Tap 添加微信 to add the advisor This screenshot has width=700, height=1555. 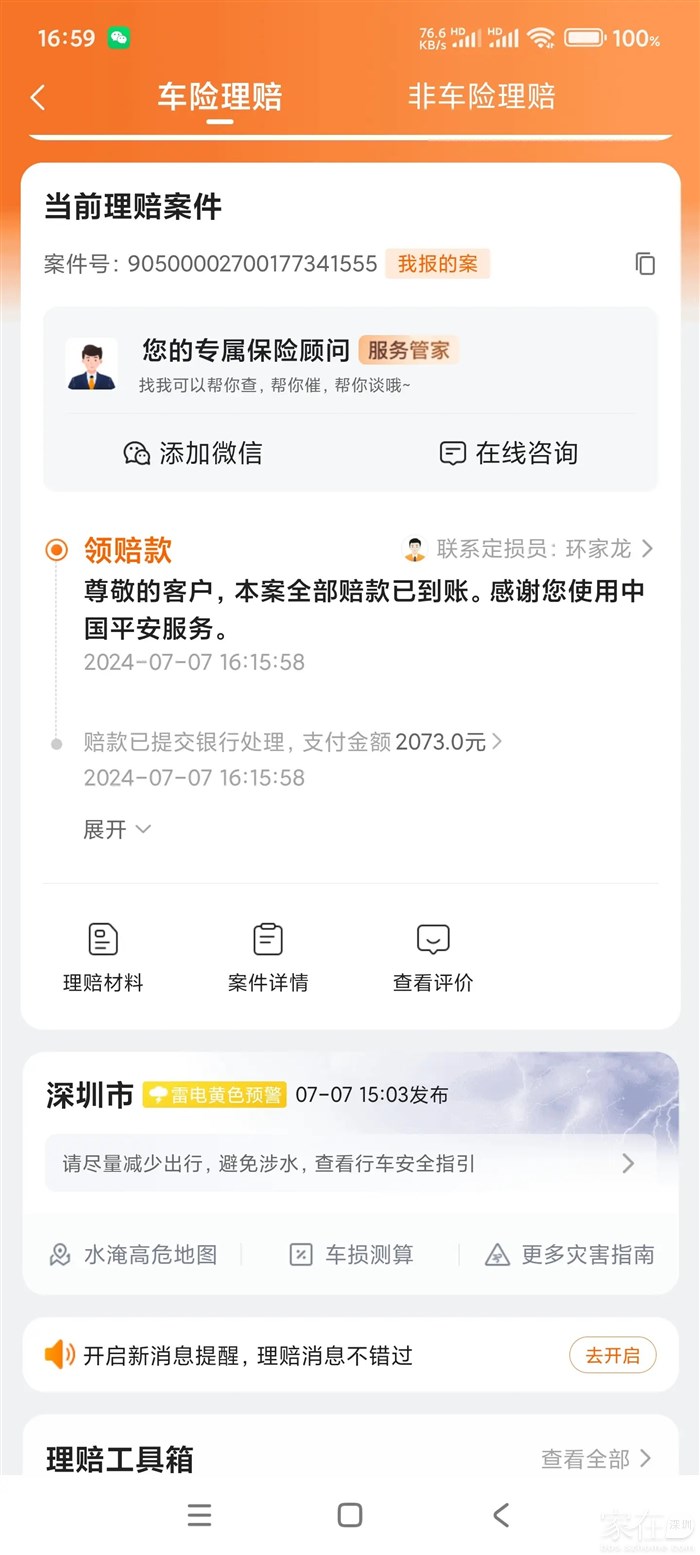point(194,453)
